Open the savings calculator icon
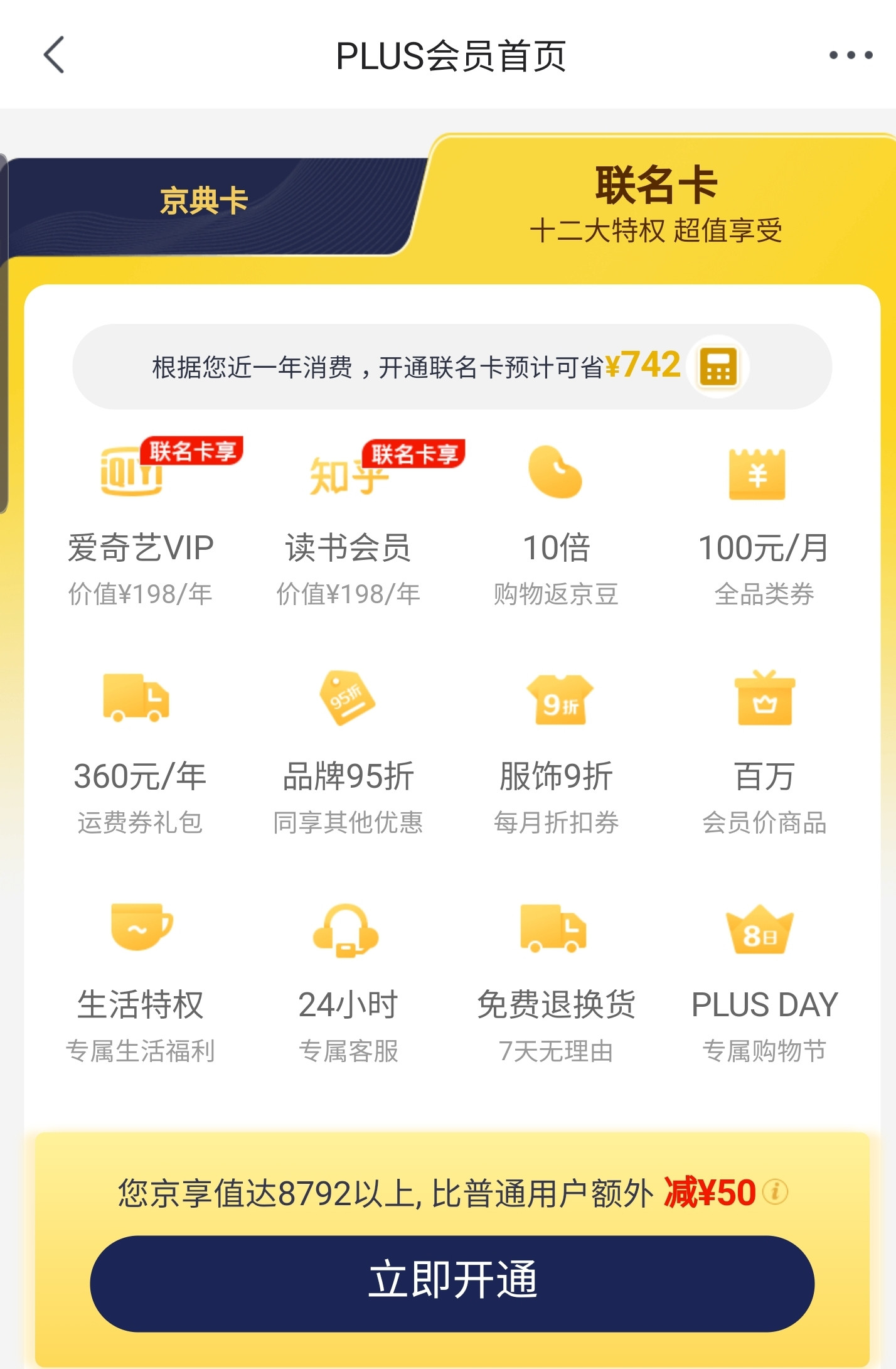The image size is (896, 1369). pyautogui.click(x=718, y=367)
